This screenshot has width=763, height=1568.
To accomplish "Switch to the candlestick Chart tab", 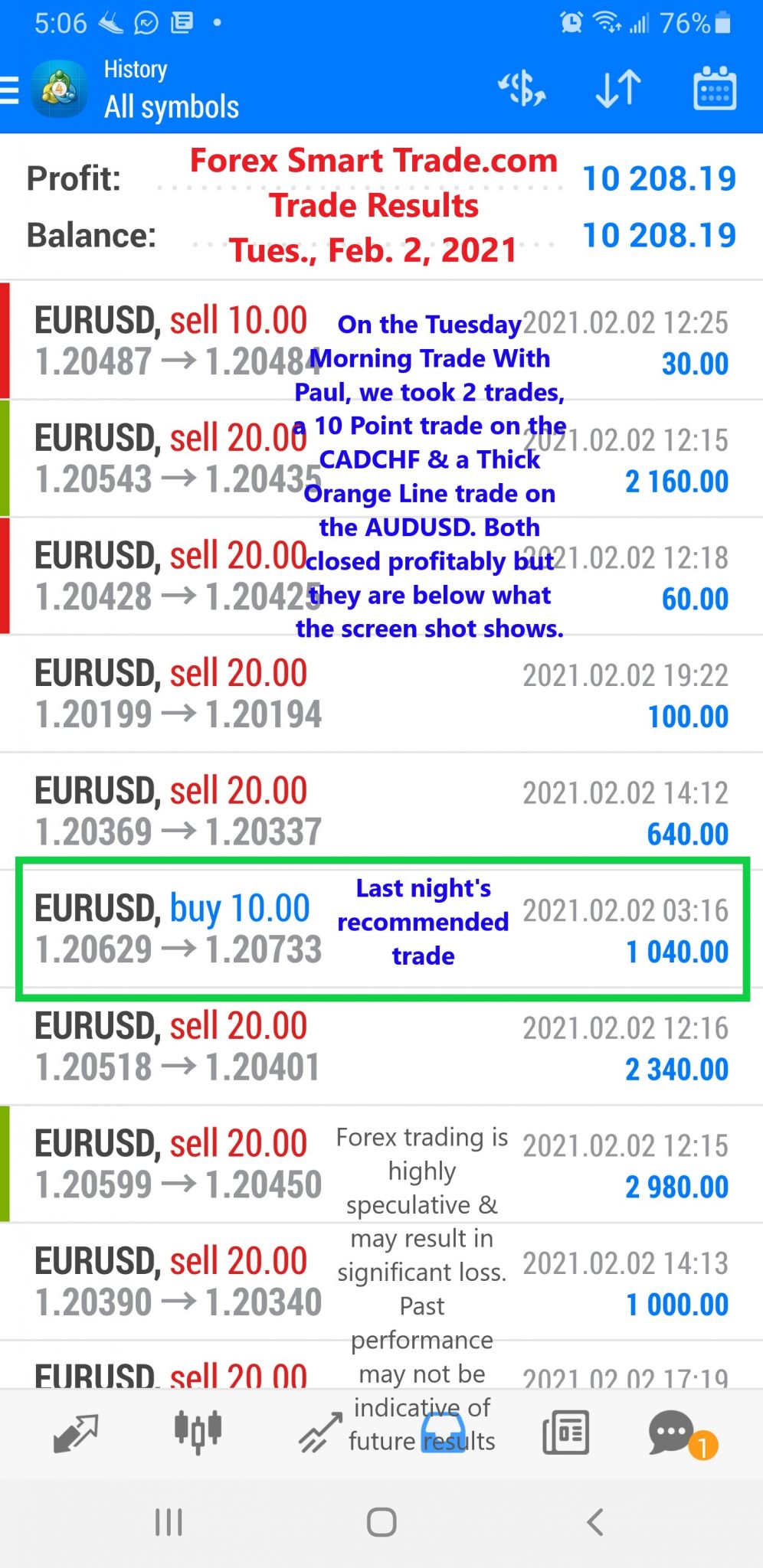I will [x=198, y=1432].
